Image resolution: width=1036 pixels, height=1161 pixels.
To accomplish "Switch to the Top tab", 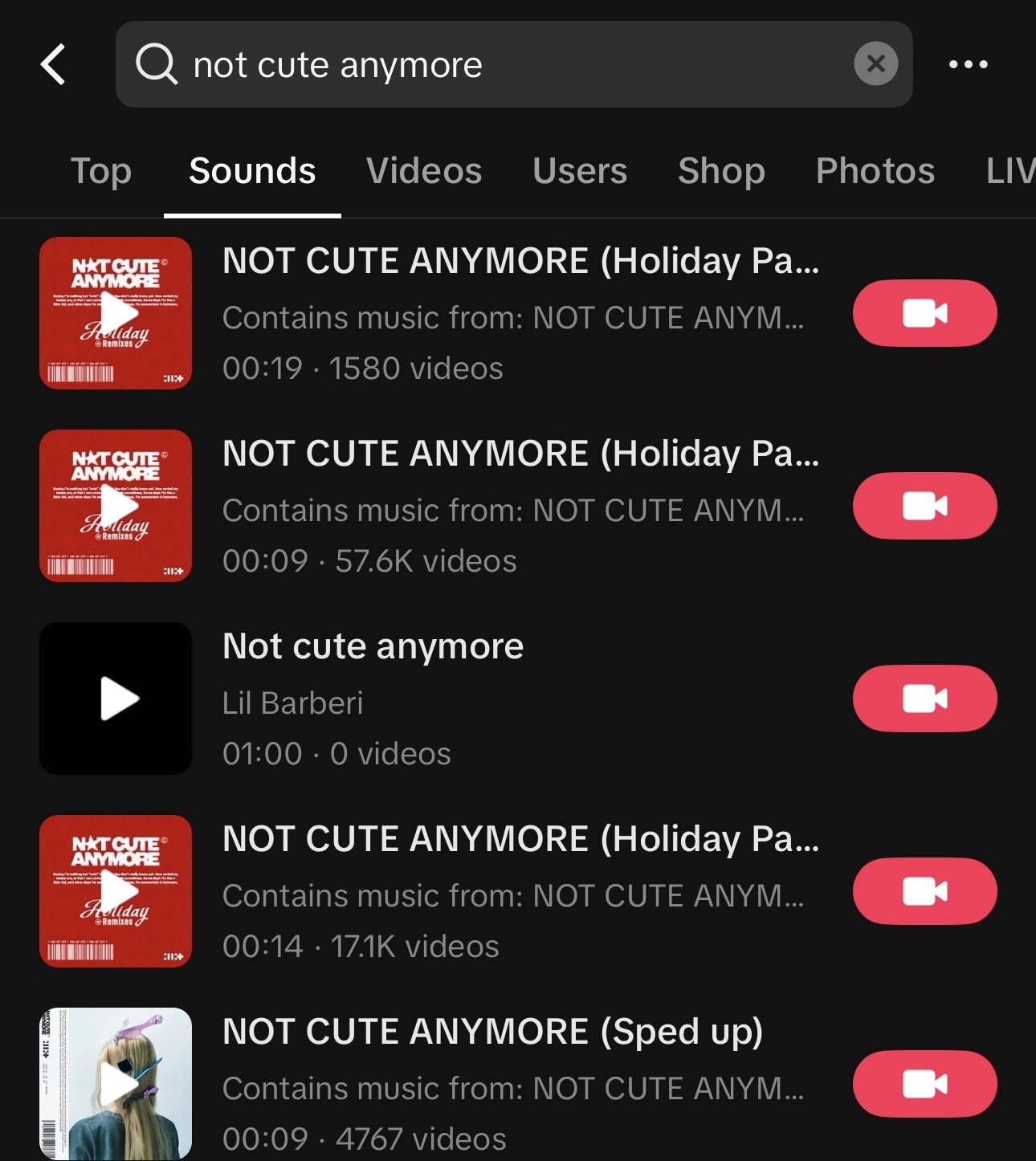I will click(x=101, y=171).
